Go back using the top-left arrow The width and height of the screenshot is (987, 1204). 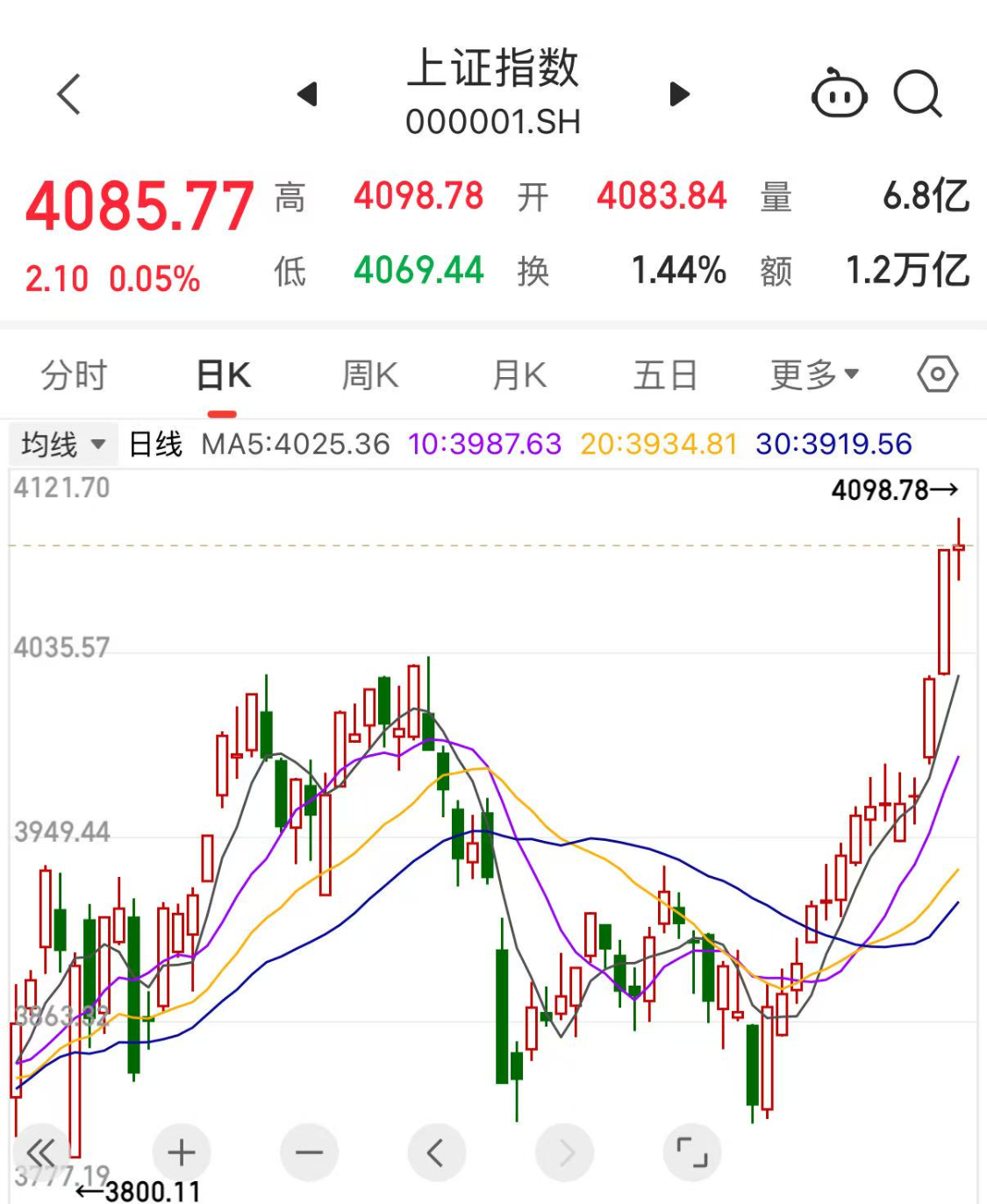tap(68, 94)
